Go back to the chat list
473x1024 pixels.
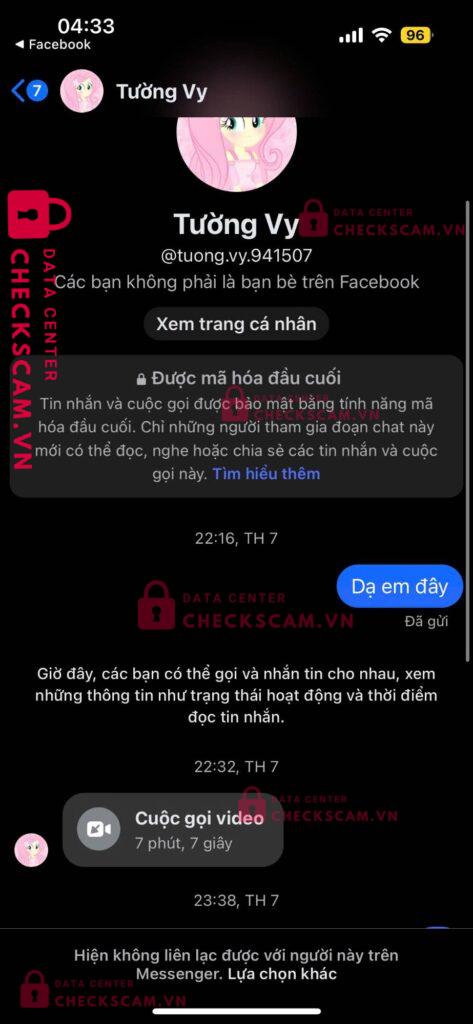click(x=29, y=91)
